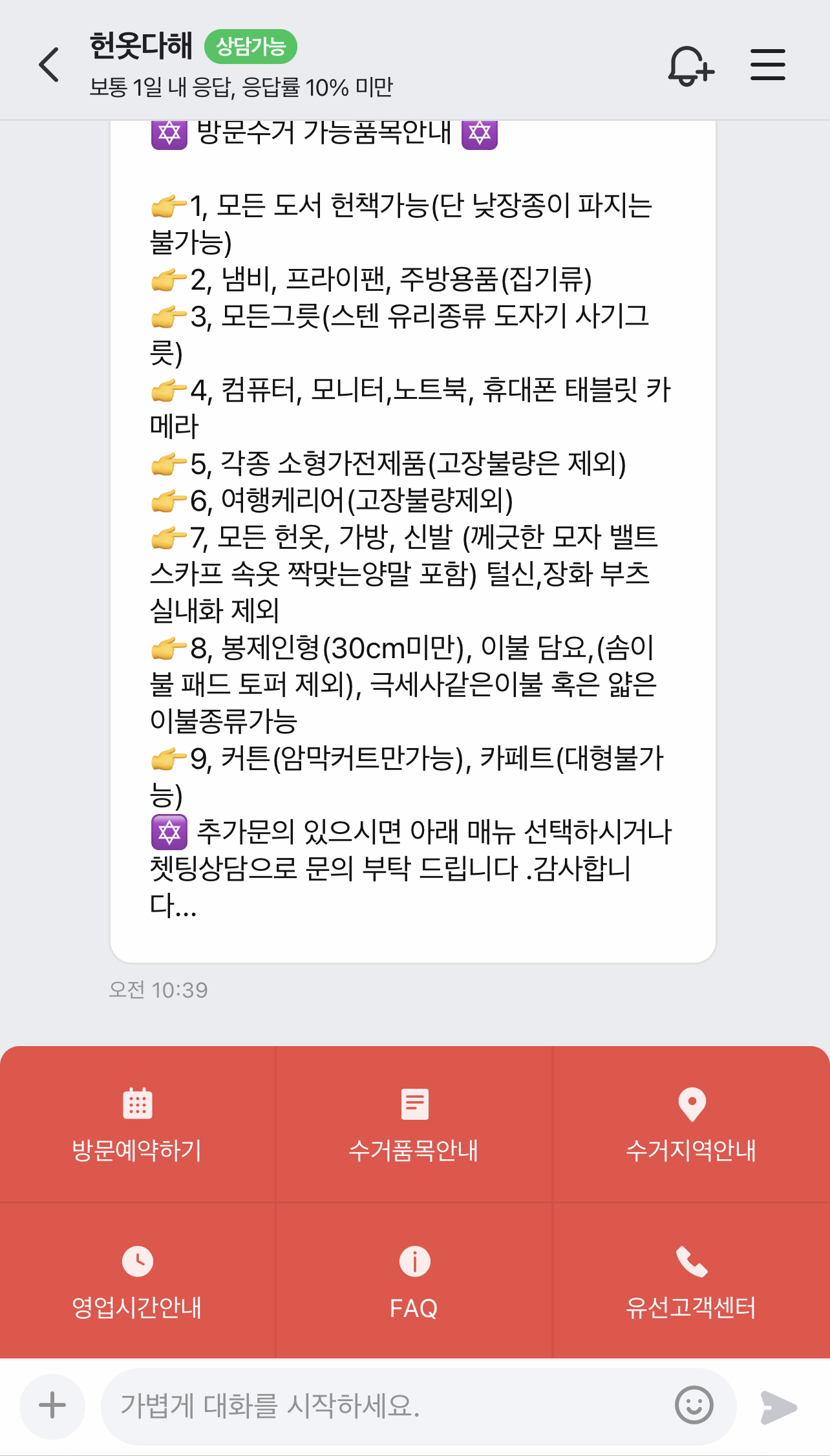Select 방문예약하기 to book a visit
Screen dimensions: 830x1456
coord(137,1125)
